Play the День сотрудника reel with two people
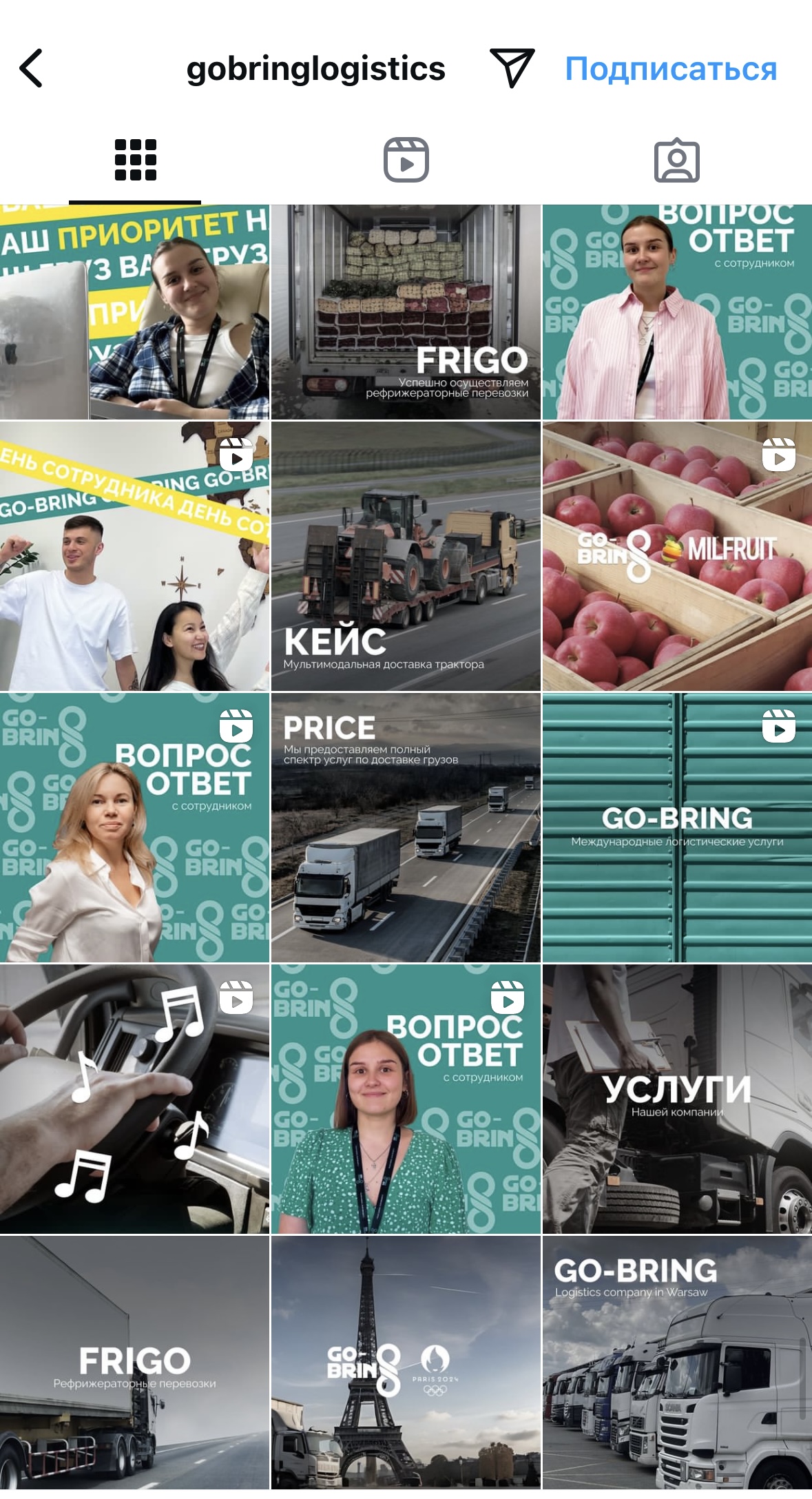The height and width of the screenshot is (1499, 812). click(x=134, y=557)
